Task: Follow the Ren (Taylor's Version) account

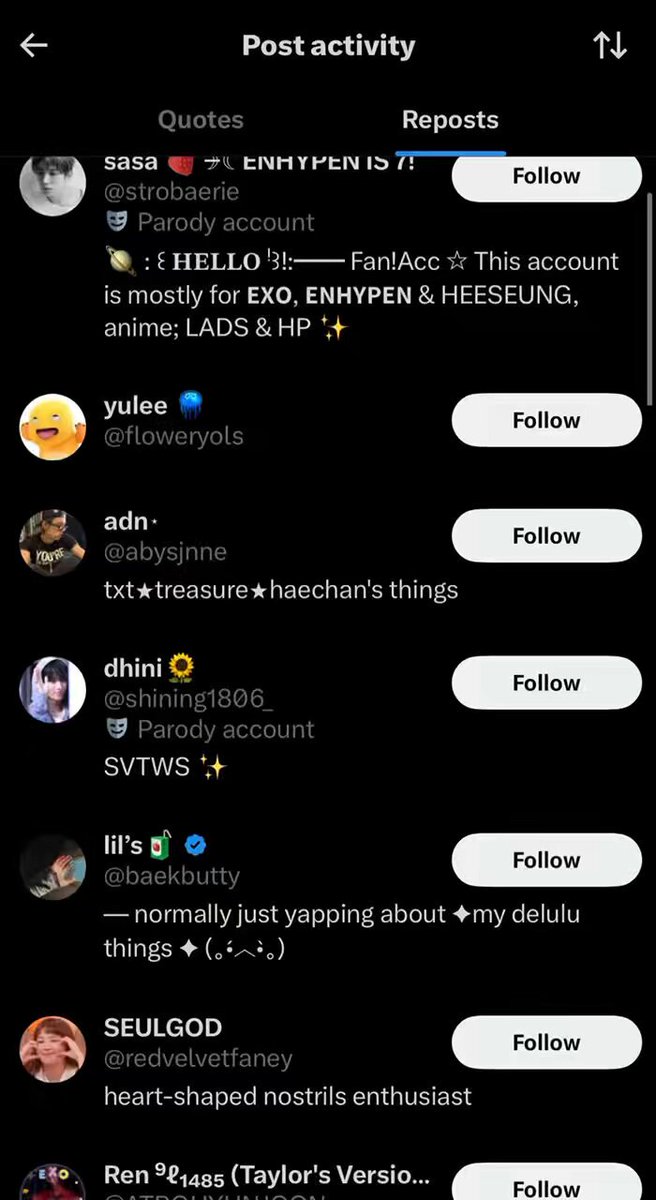Action: 546,1182
